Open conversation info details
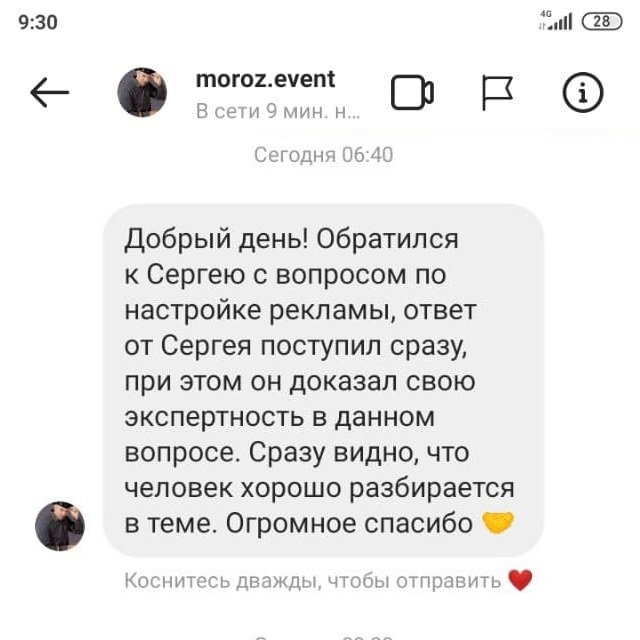This screenshot has height=640, width=640. 583,93
